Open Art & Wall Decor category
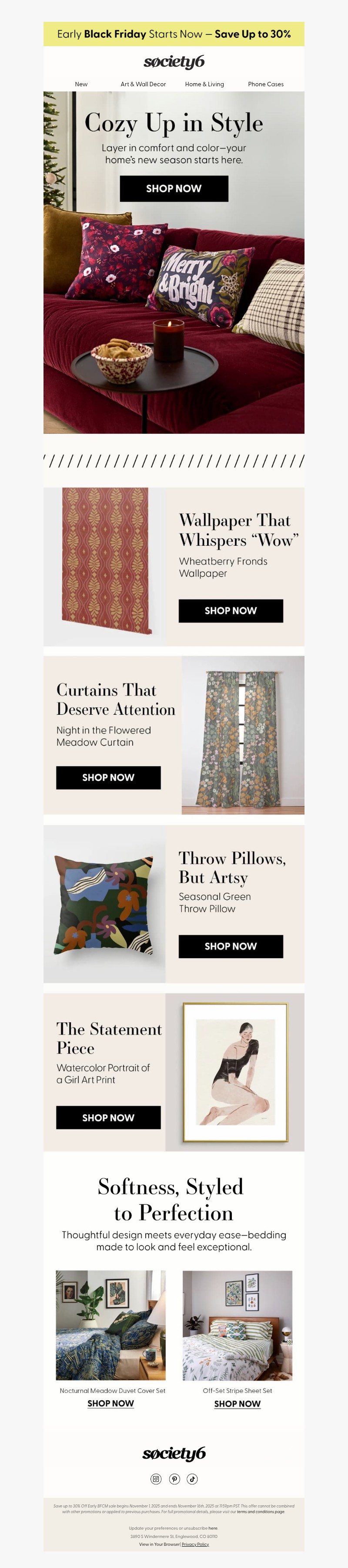 [143, 84]
